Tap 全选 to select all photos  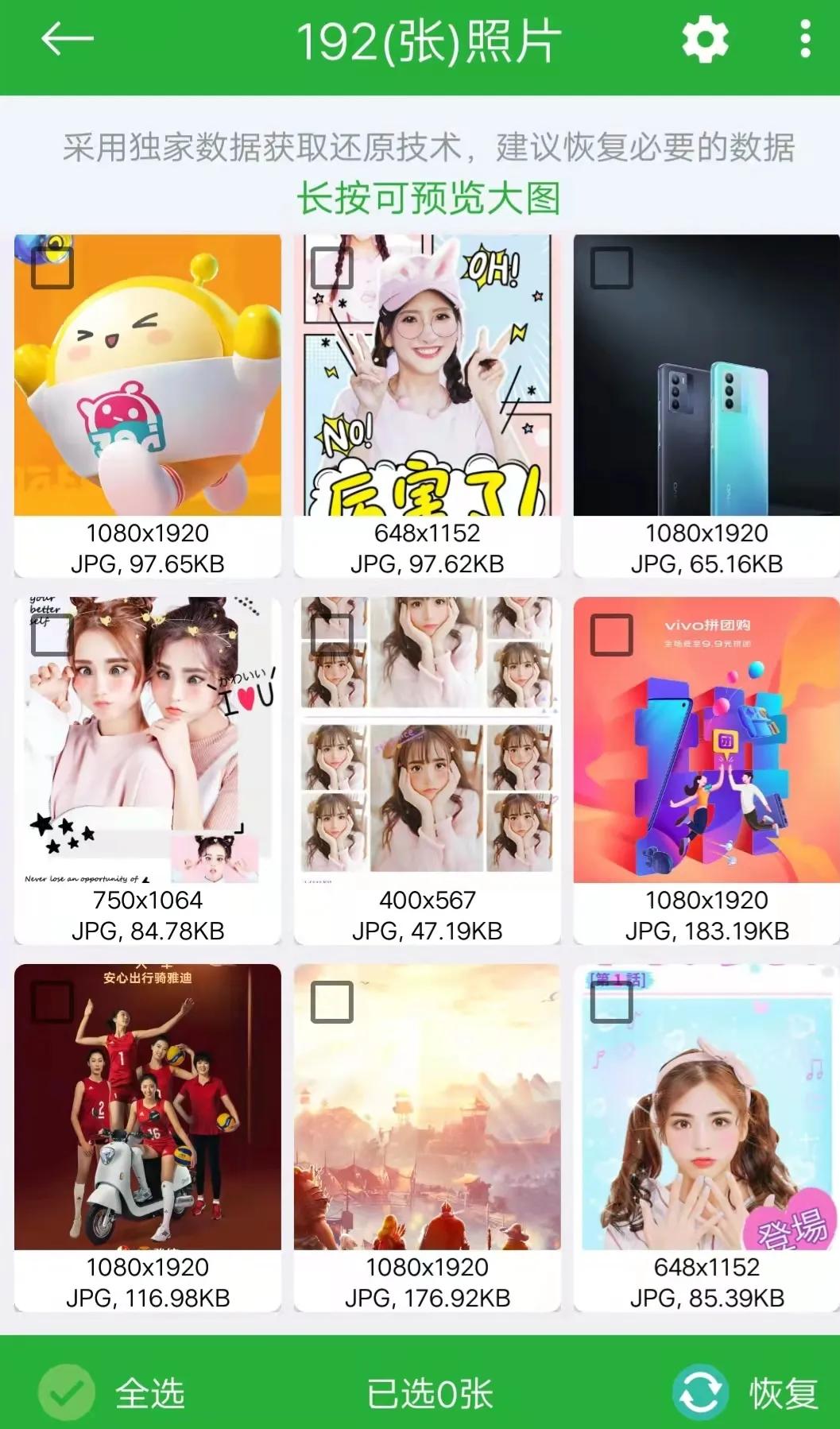click(111, 1392)
